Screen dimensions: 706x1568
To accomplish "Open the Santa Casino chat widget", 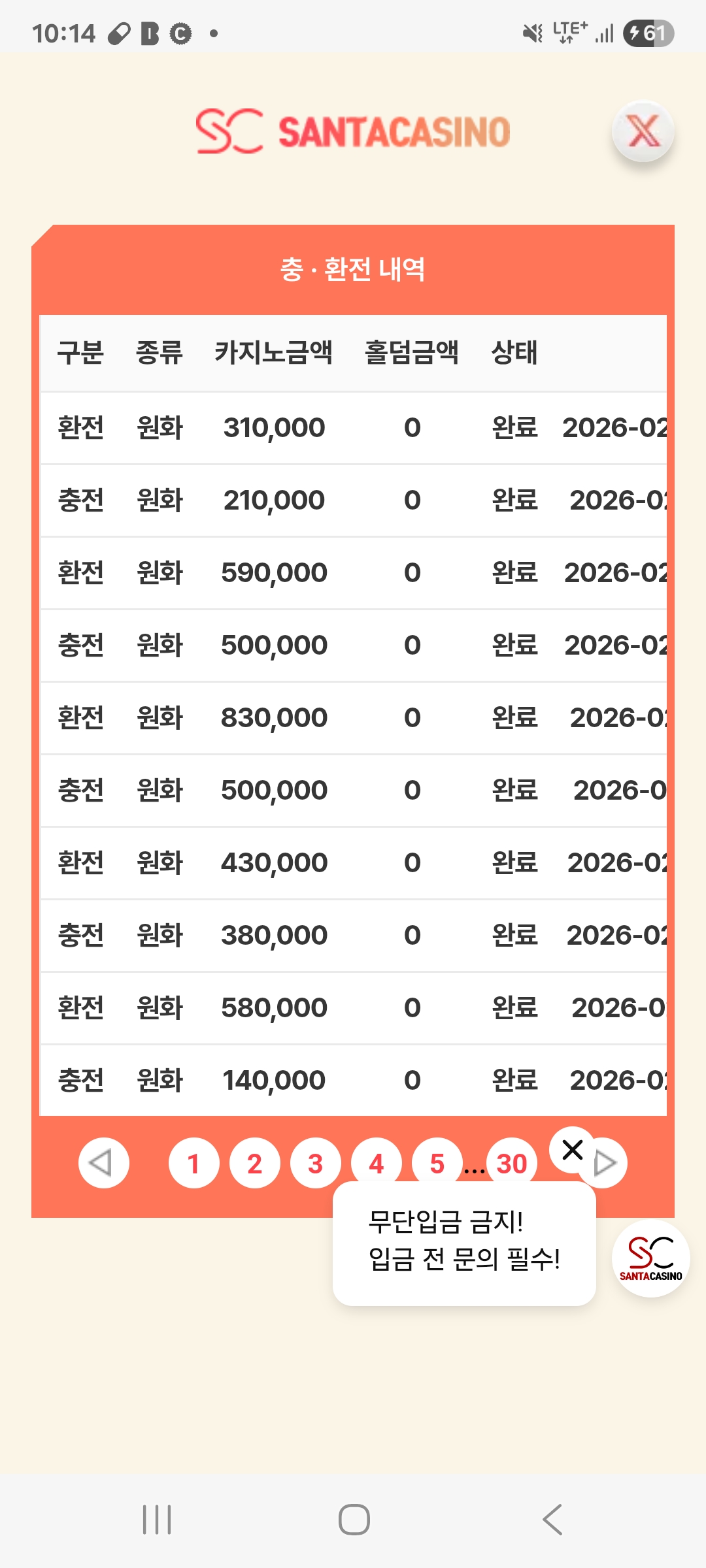I will (x=650, y=1258).
